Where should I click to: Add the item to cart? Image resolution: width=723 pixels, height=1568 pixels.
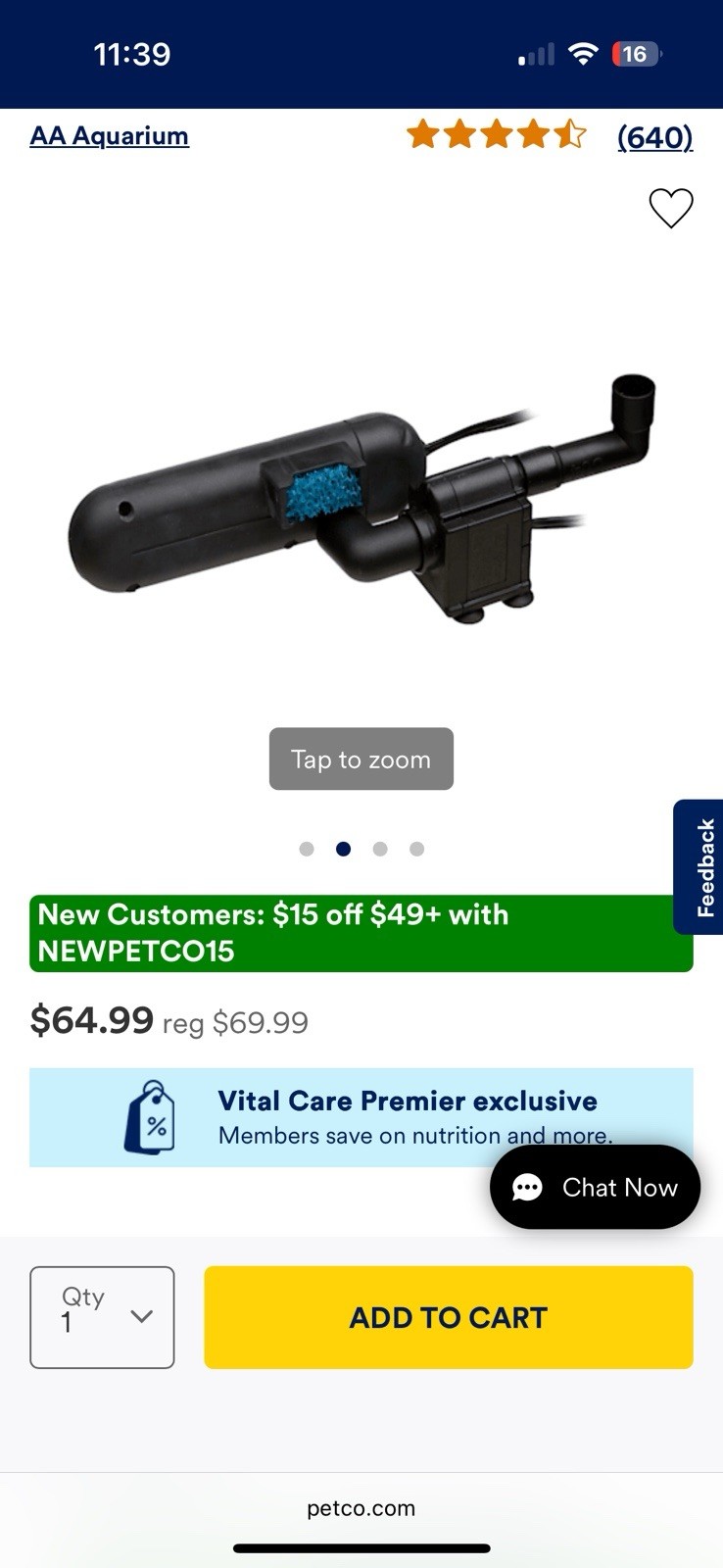click(x=448, y=1317)
